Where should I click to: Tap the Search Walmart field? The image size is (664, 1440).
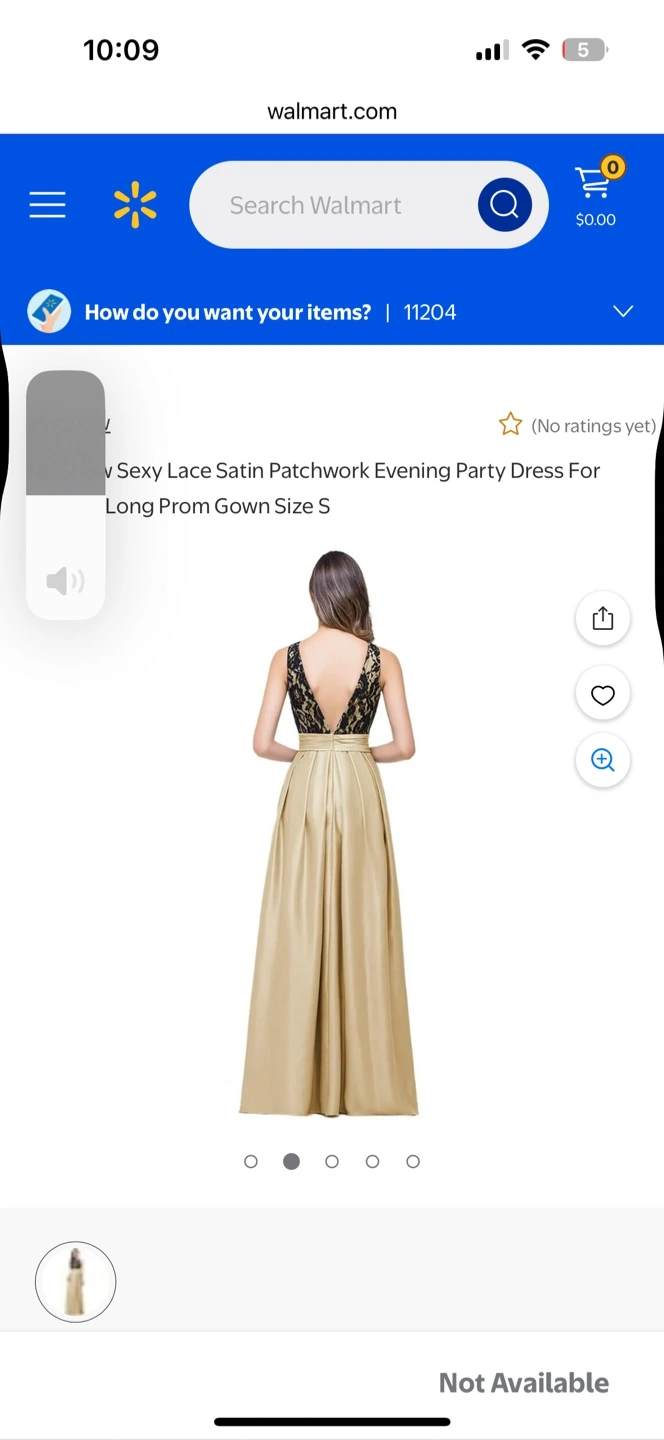coord(335,205)
